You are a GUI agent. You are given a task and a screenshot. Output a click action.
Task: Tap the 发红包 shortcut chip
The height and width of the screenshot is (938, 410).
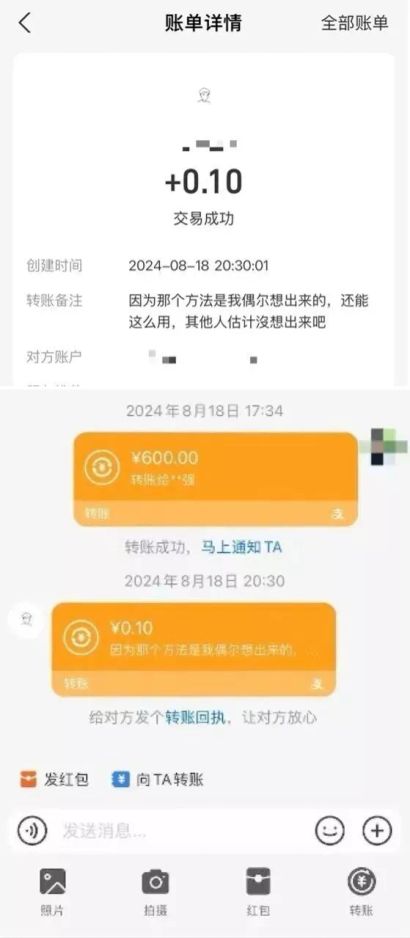click(x=54, y=779)
